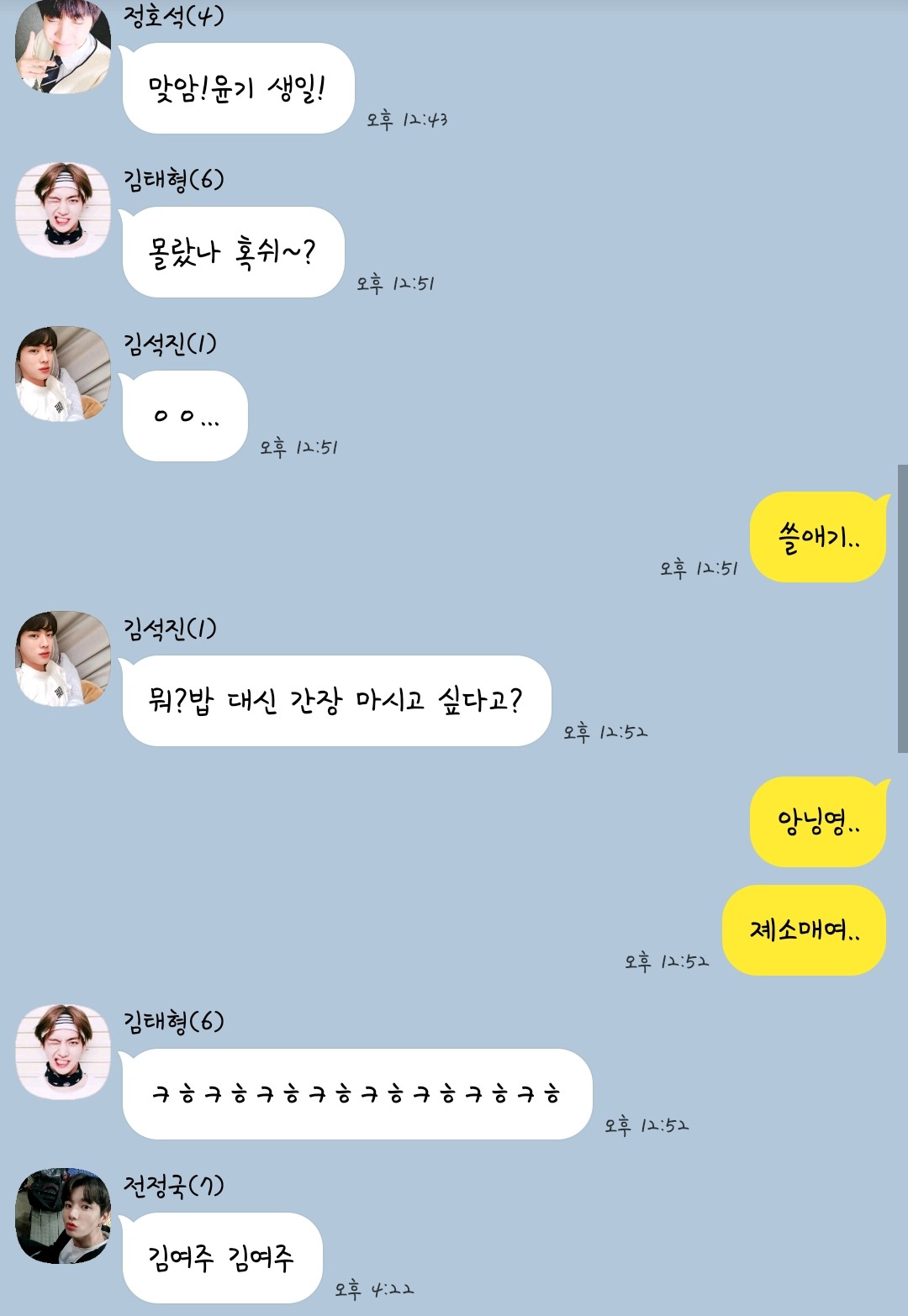Screen dimensions: 908x1316
Task: View 김태형's profile beside the 몰랐나 혹쉬~? message
Action: (x=63, y=210)
